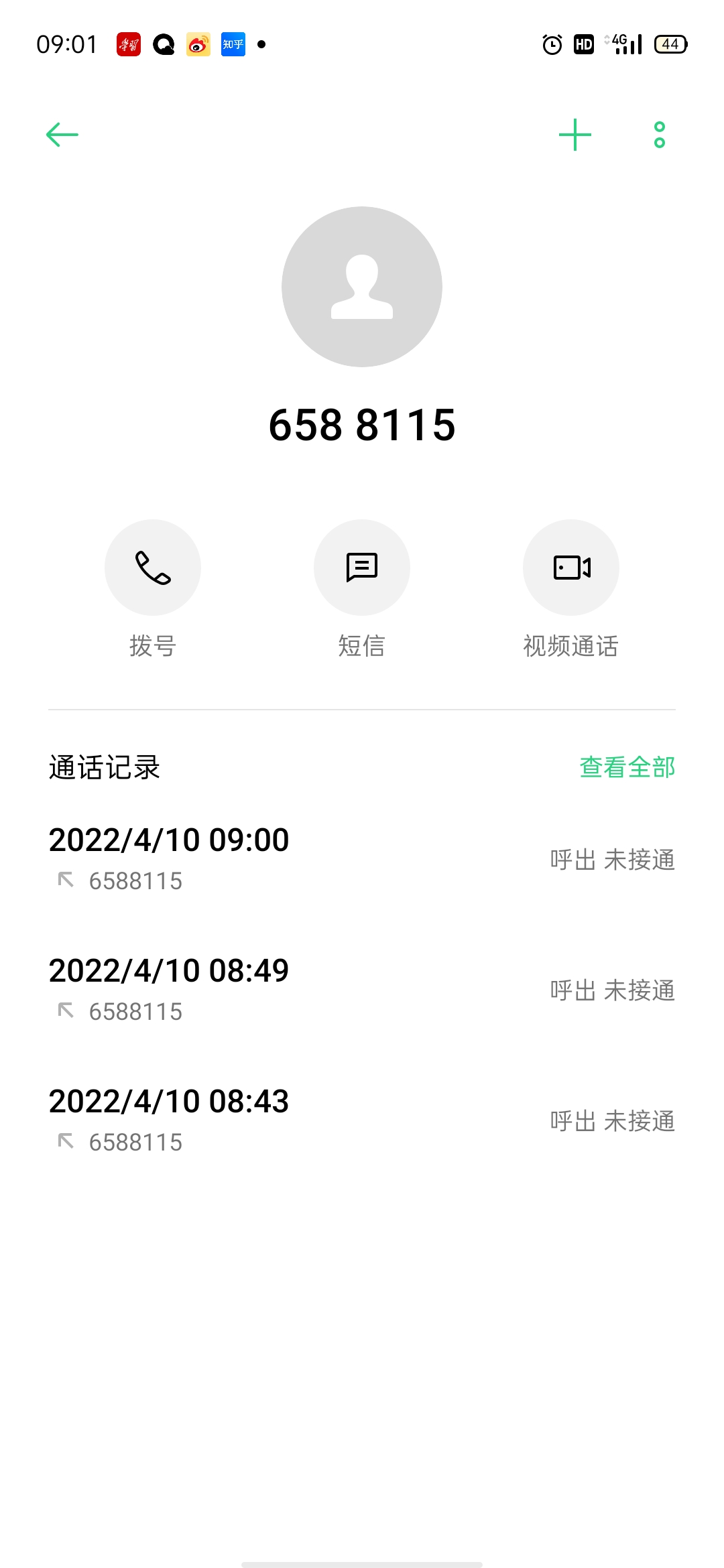Open the call record from 09:00
This screenshot has height=1568, width=724.
[362, 859]
